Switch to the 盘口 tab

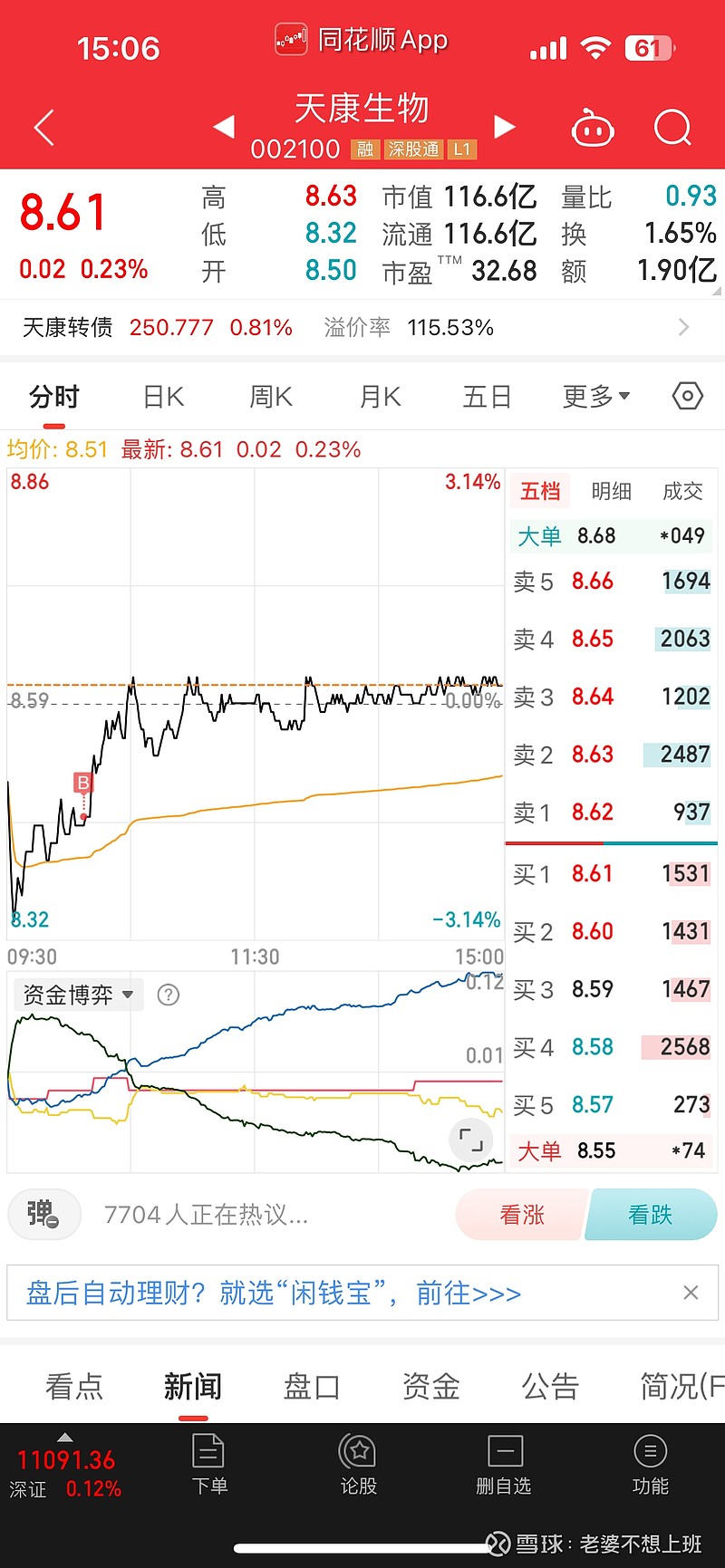[x=312, y=1386]
